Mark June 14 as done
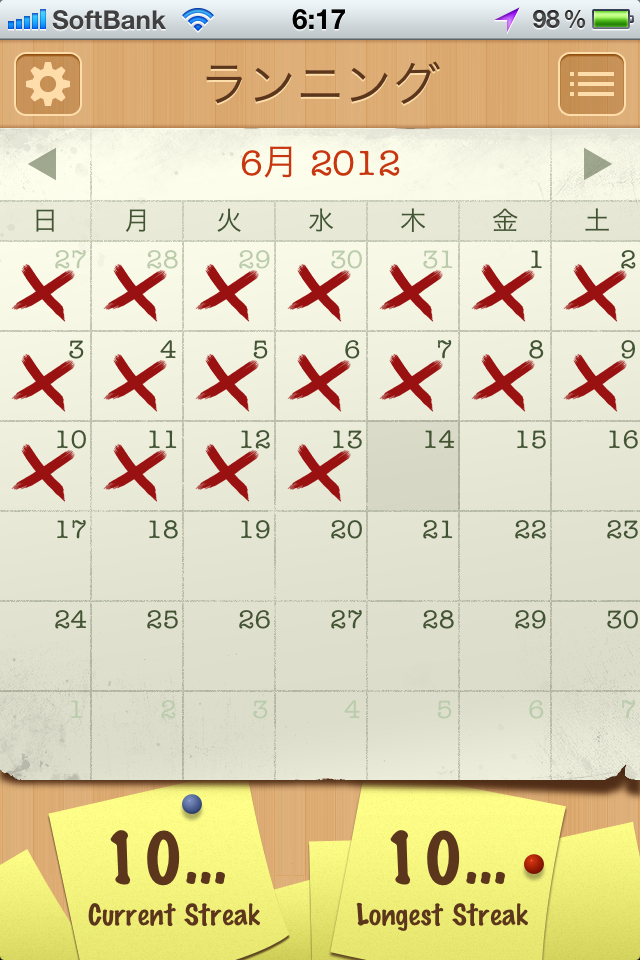This screenshot has width=640, height=960. 413,466
